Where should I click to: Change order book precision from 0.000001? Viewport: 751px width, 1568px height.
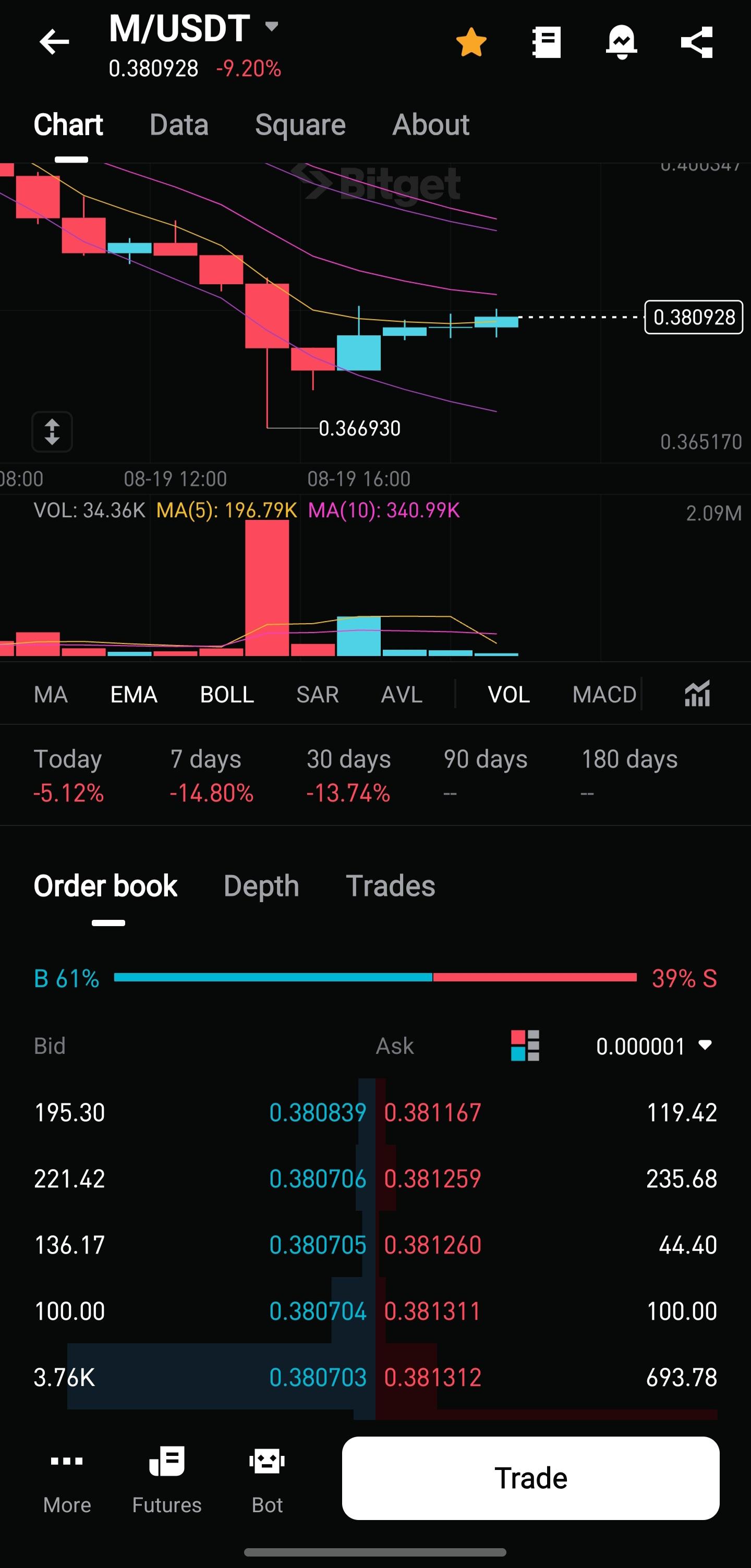point(654,1047)
